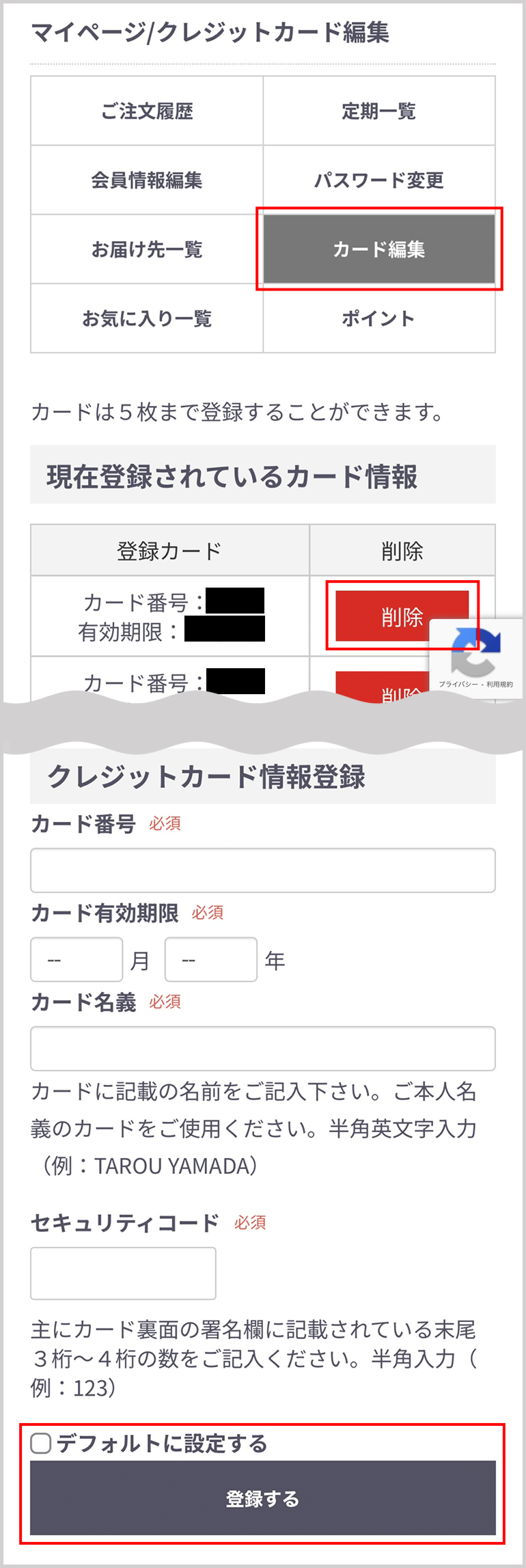Tap the 登録する button
Image resolution: width=526 pixels, height=1568 pixels.
[263, 1498]
